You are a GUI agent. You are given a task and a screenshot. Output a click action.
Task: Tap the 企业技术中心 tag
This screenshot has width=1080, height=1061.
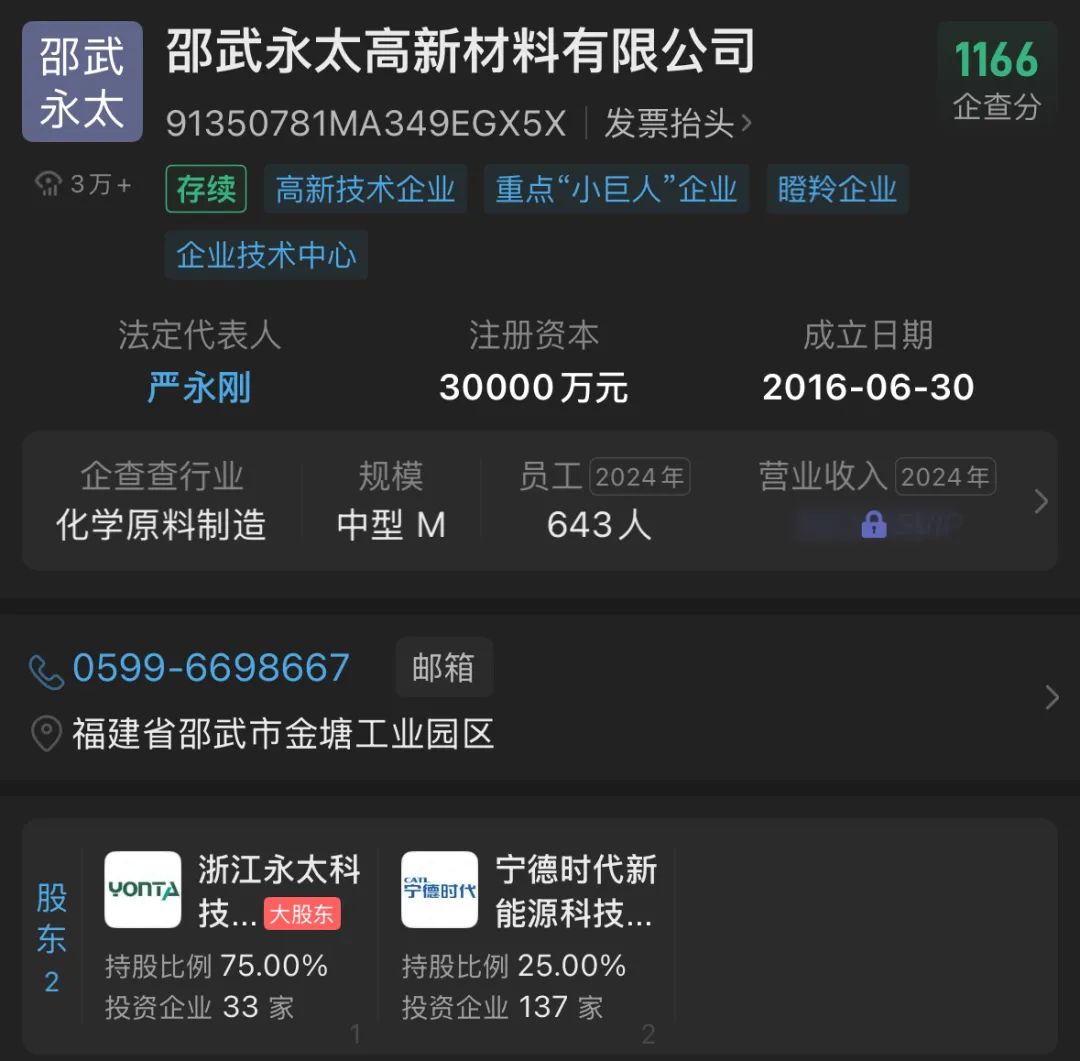(x=266, y=255)
